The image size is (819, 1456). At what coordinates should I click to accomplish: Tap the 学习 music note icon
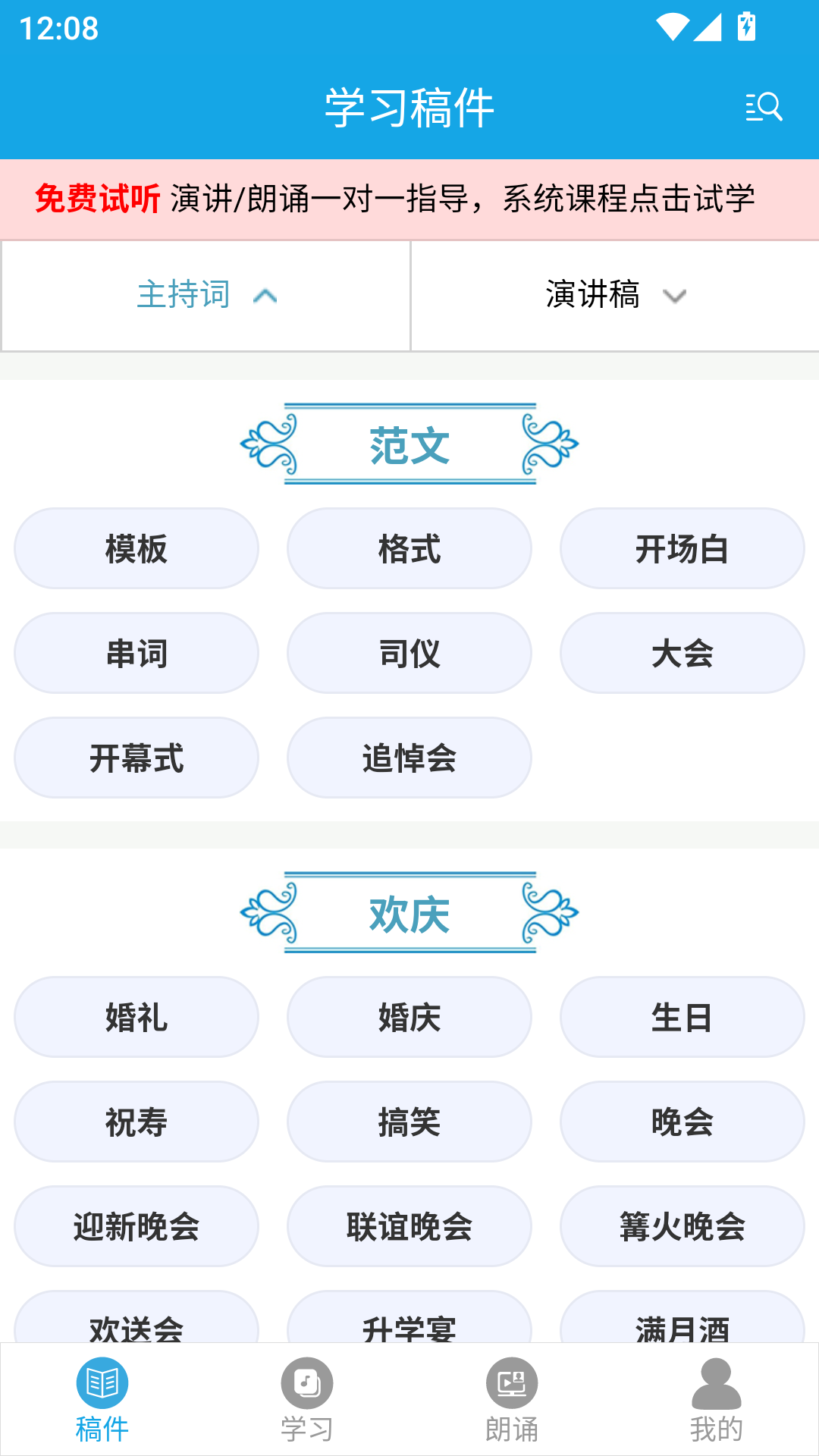[306, 1382]
